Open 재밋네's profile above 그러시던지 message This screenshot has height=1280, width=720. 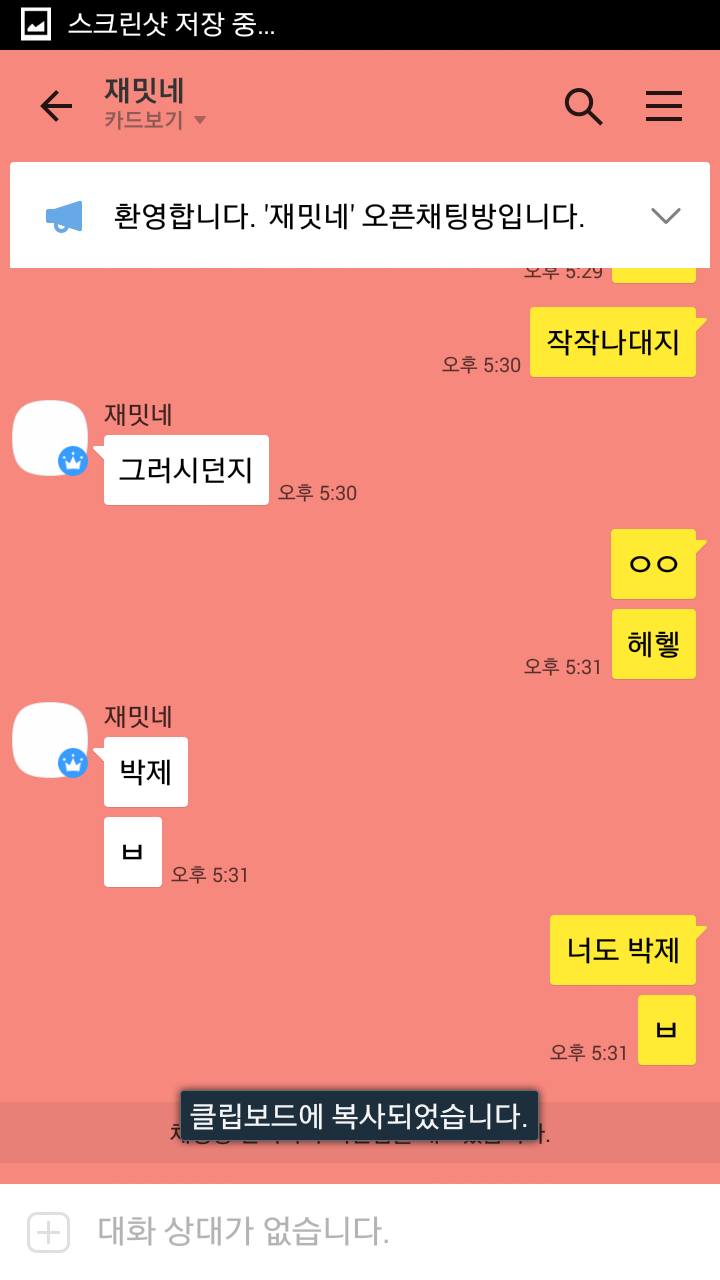[x=50, y=438]
